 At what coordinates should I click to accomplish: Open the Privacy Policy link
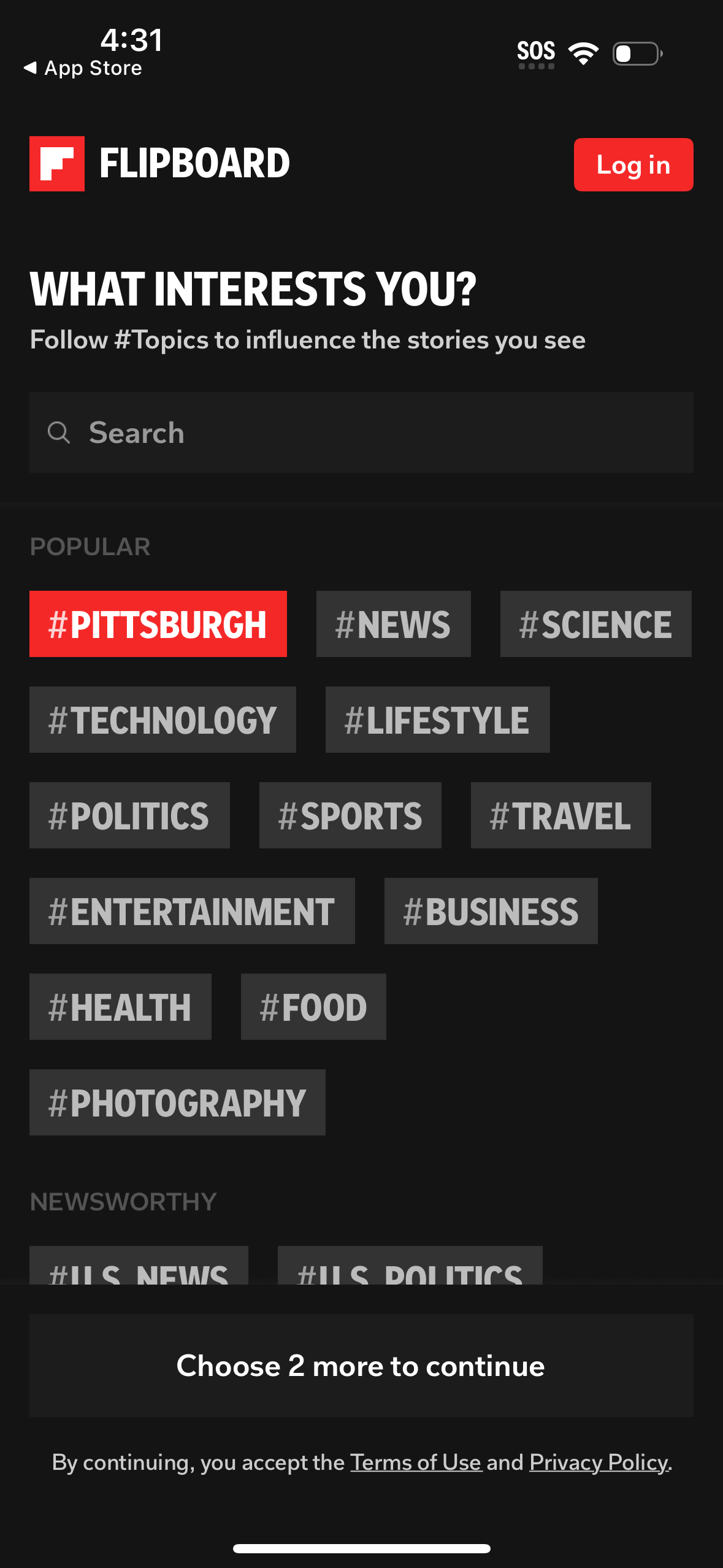(598, 1462)
